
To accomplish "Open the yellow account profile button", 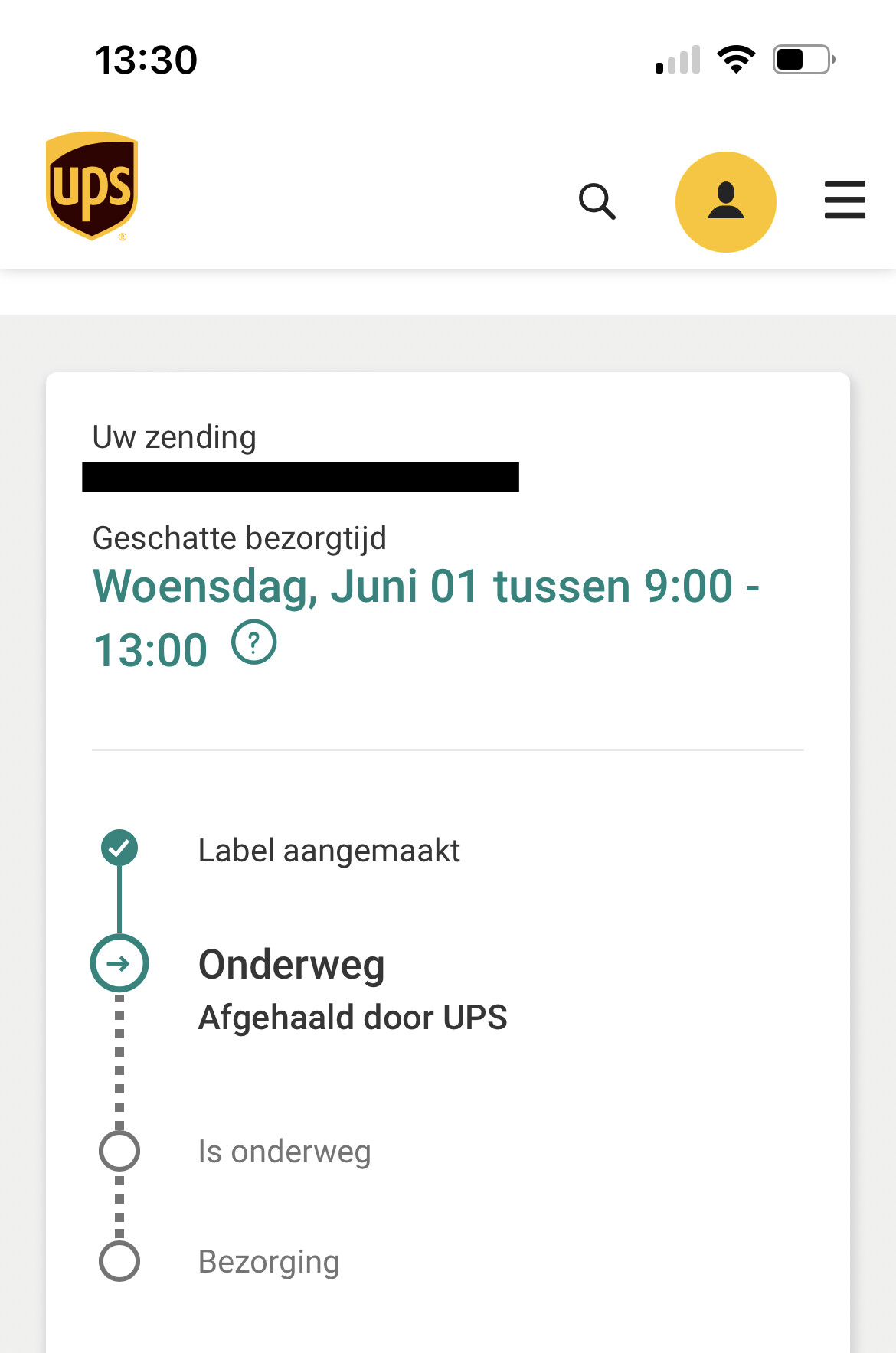I will point(725,201).
